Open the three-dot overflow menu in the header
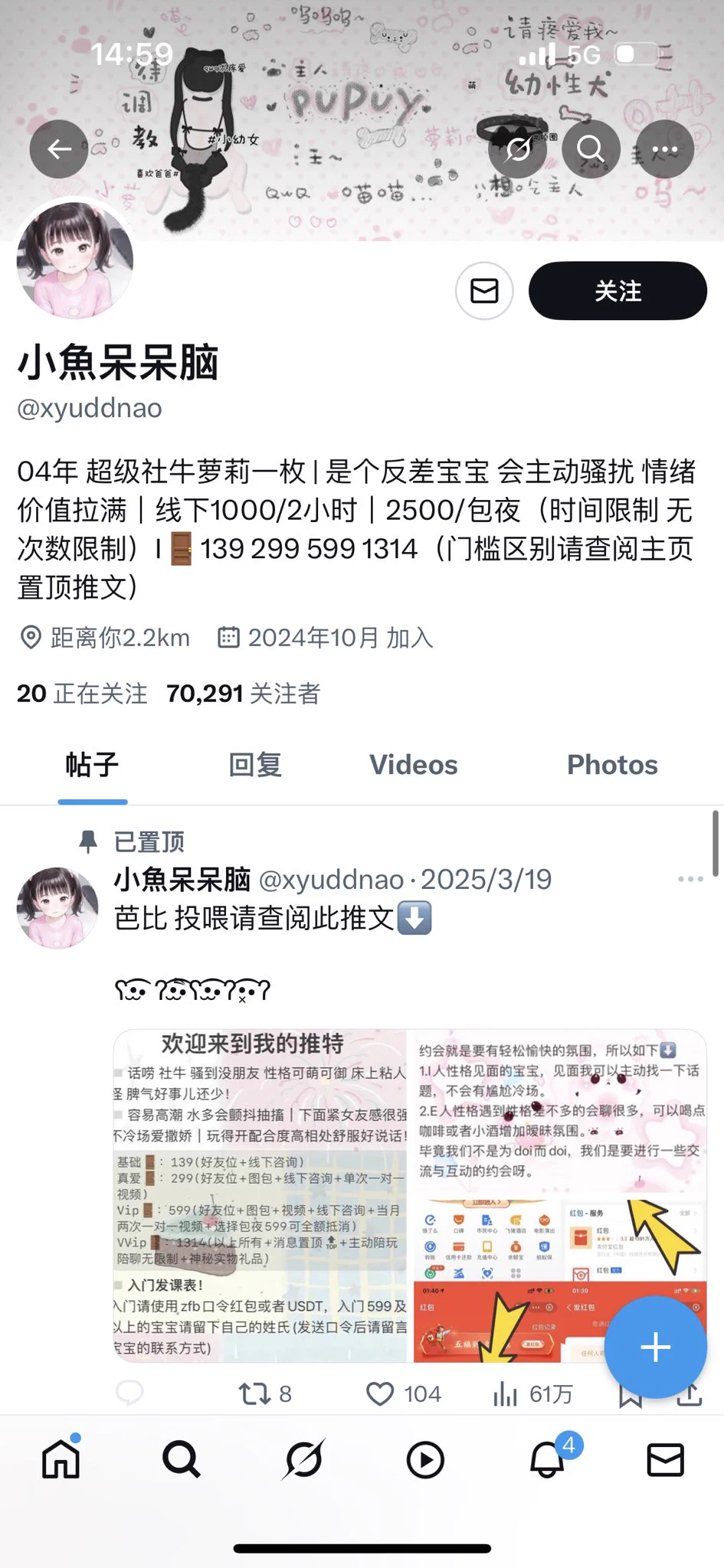This screenshot has width=724, height=1568. [664, 149]
